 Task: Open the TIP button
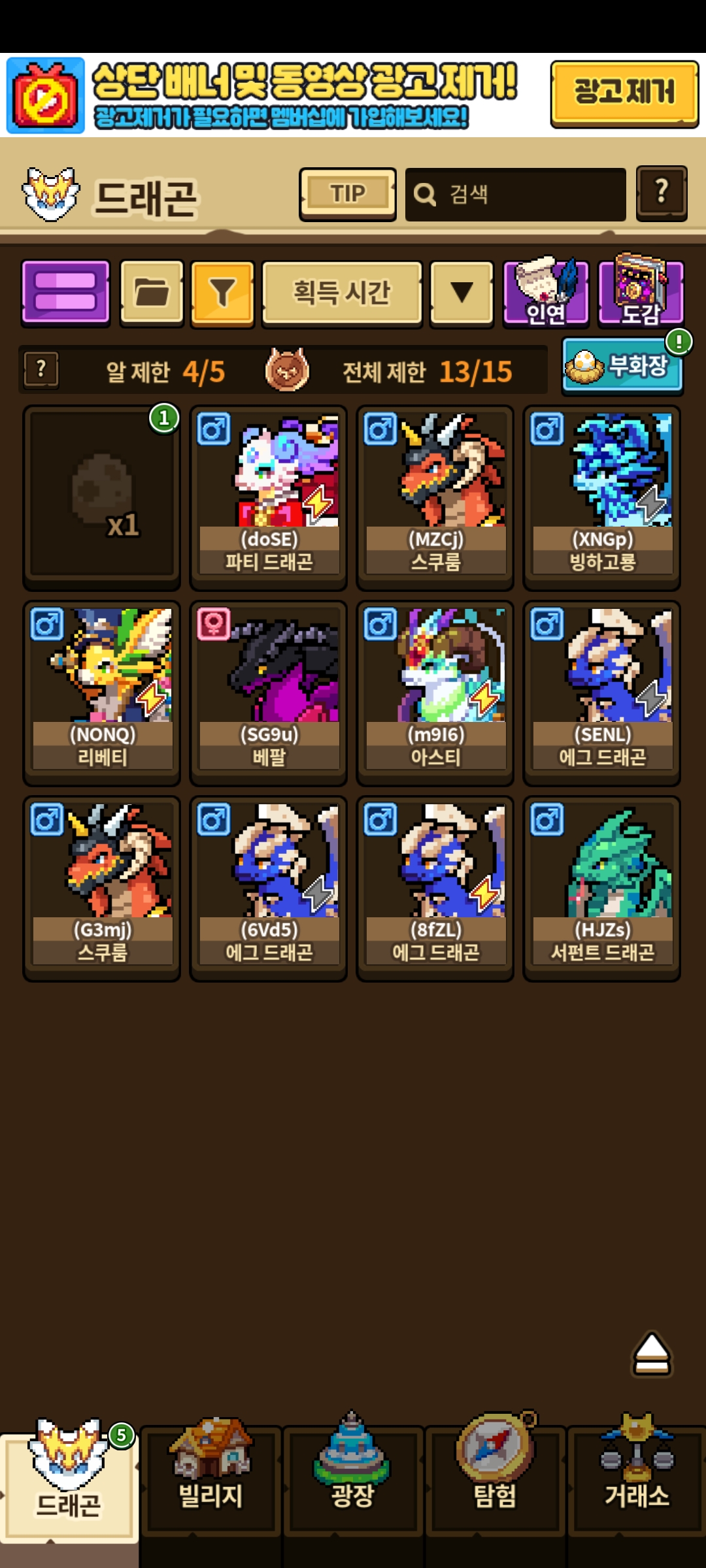[348, 194]
